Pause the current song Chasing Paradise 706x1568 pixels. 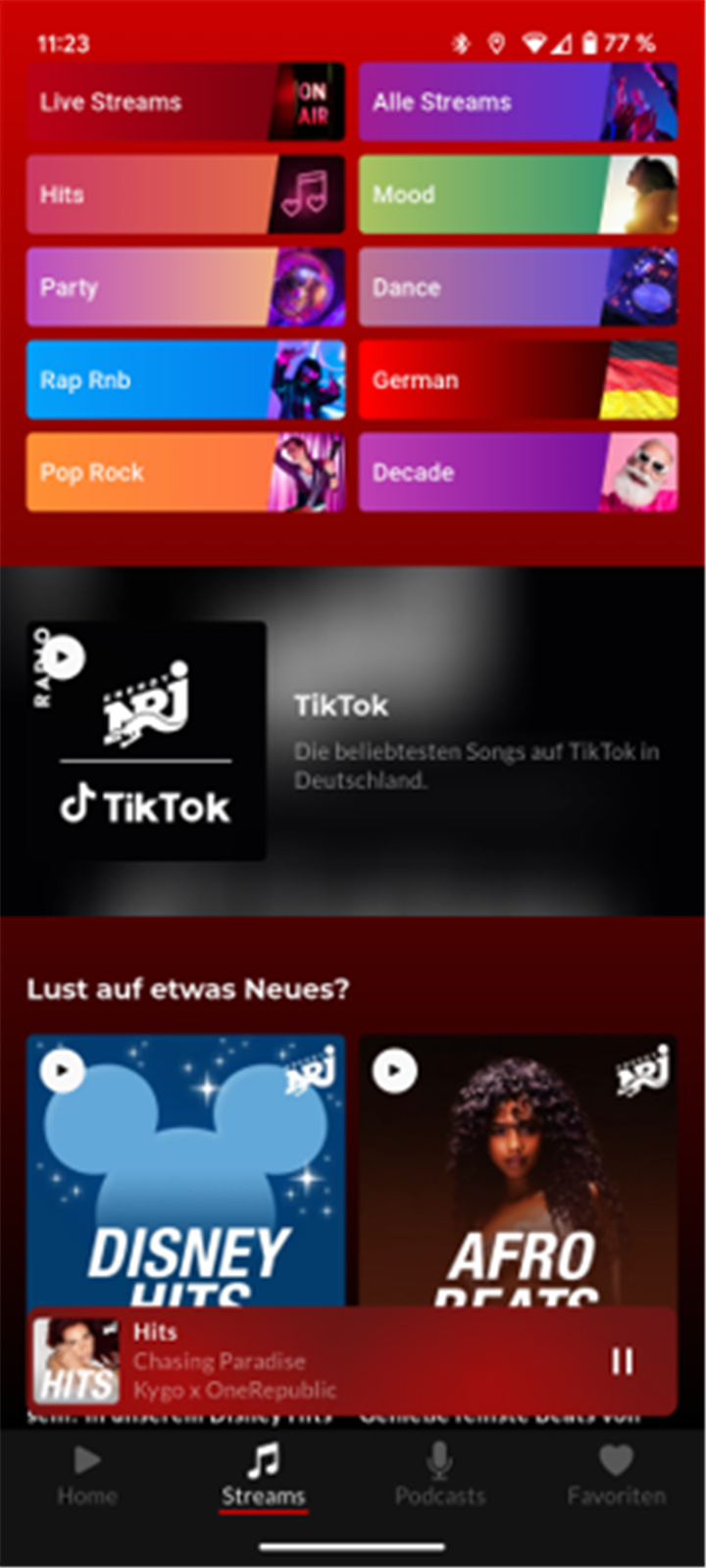pos(622,1361)
